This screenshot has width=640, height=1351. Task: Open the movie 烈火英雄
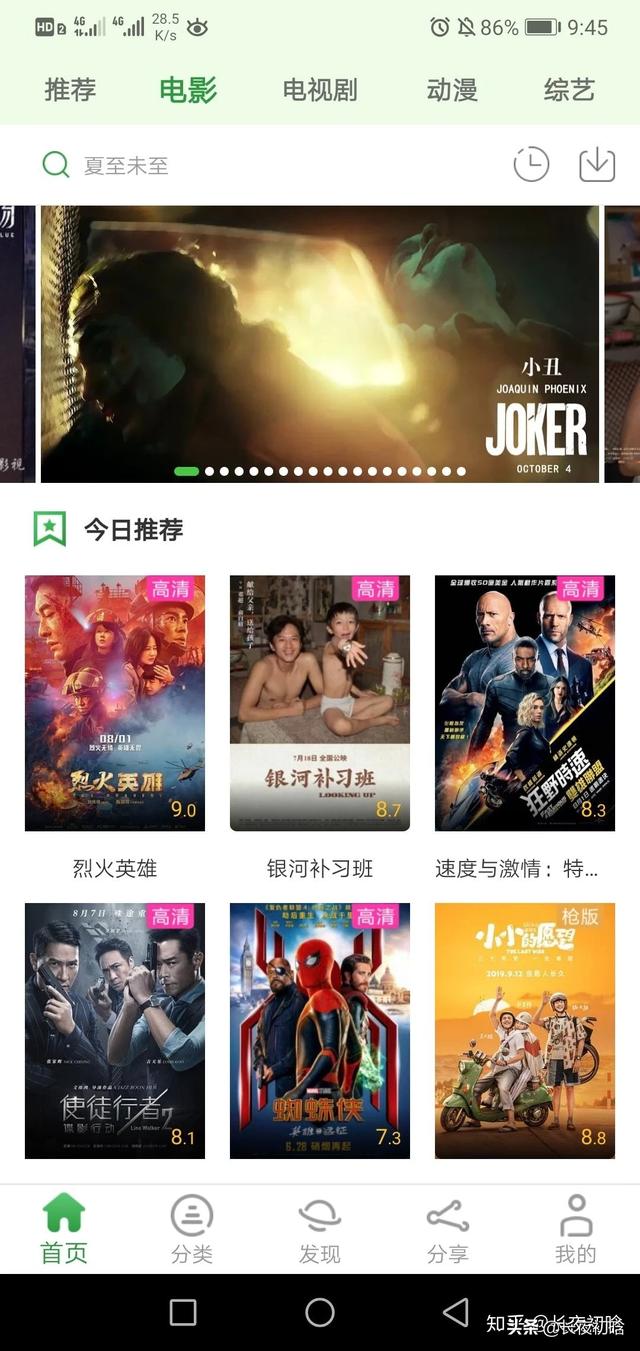(x=115, y=703)
